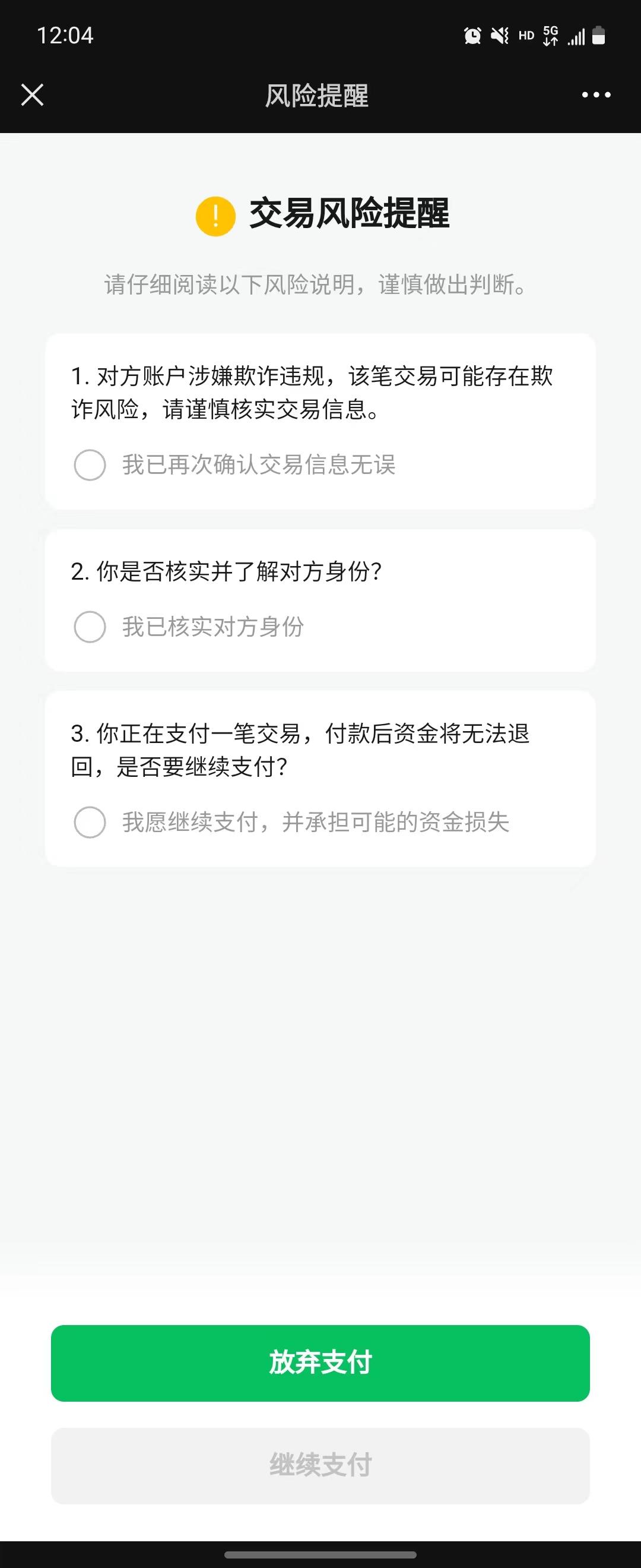Confirm 我愿继续支付，并承担可能的资金损失
This screenshot has width=641, height=1568.
click(90, 823)
